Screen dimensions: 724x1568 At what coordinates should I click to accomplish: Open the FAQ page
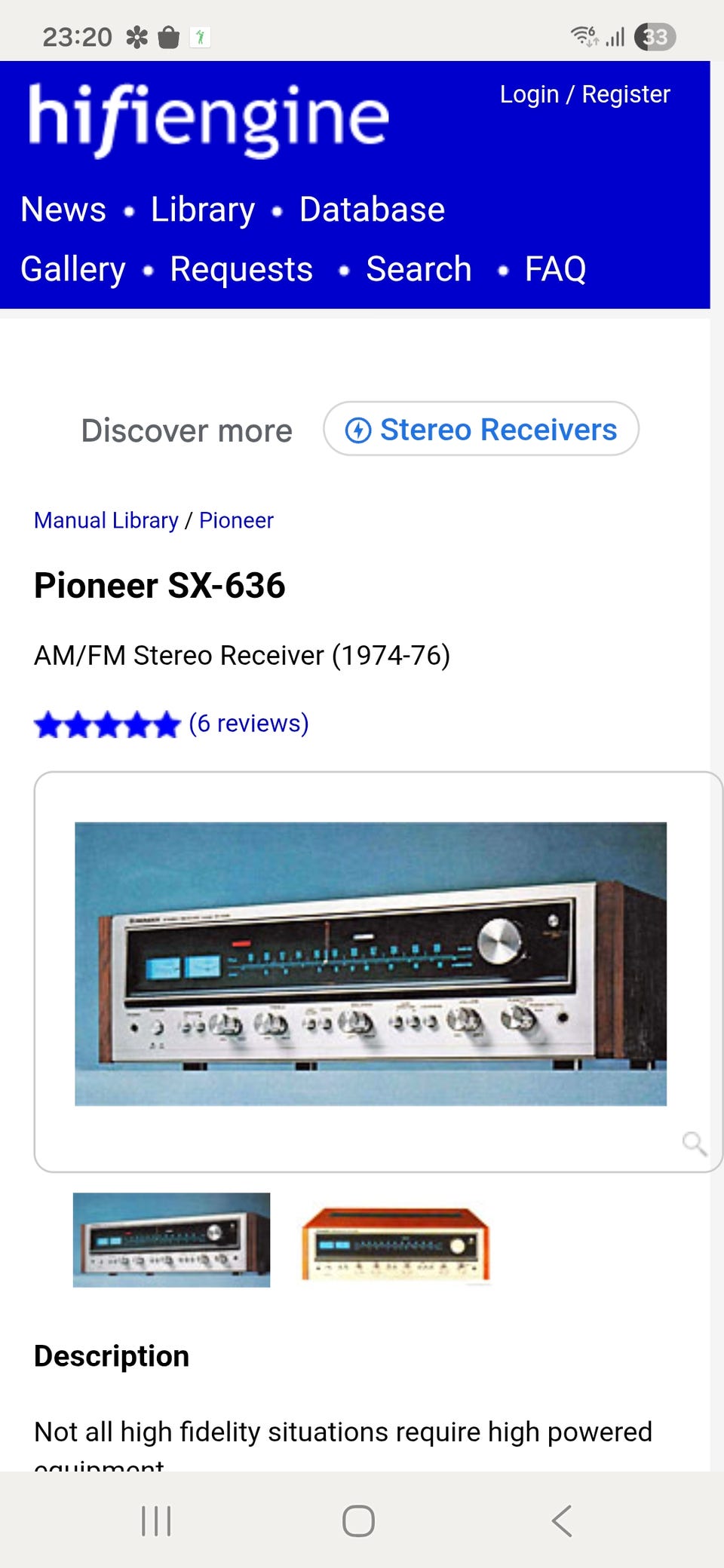click(x=555, y=269)
